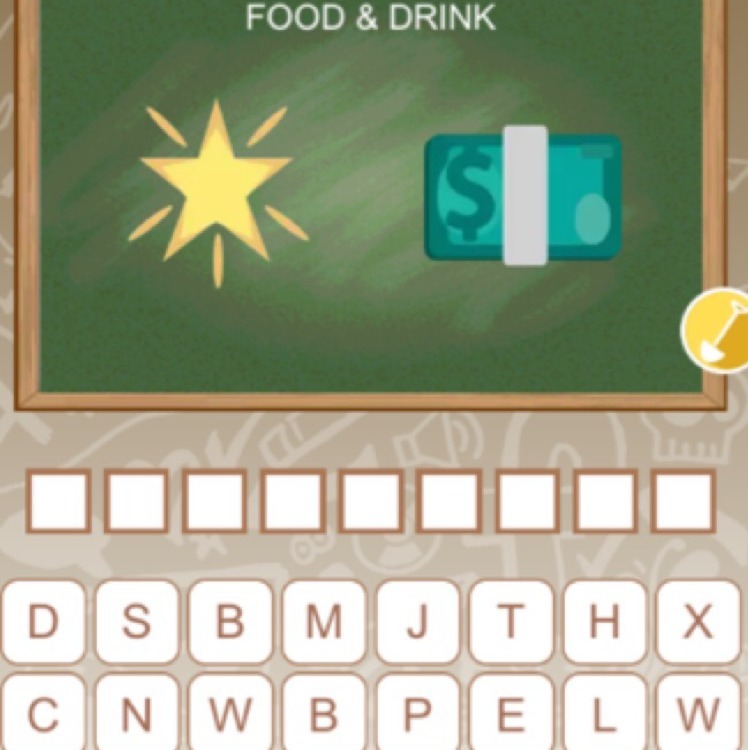The image size is (748, 750).
Task: Tap the letter C tile
Action: pos(43,714)
